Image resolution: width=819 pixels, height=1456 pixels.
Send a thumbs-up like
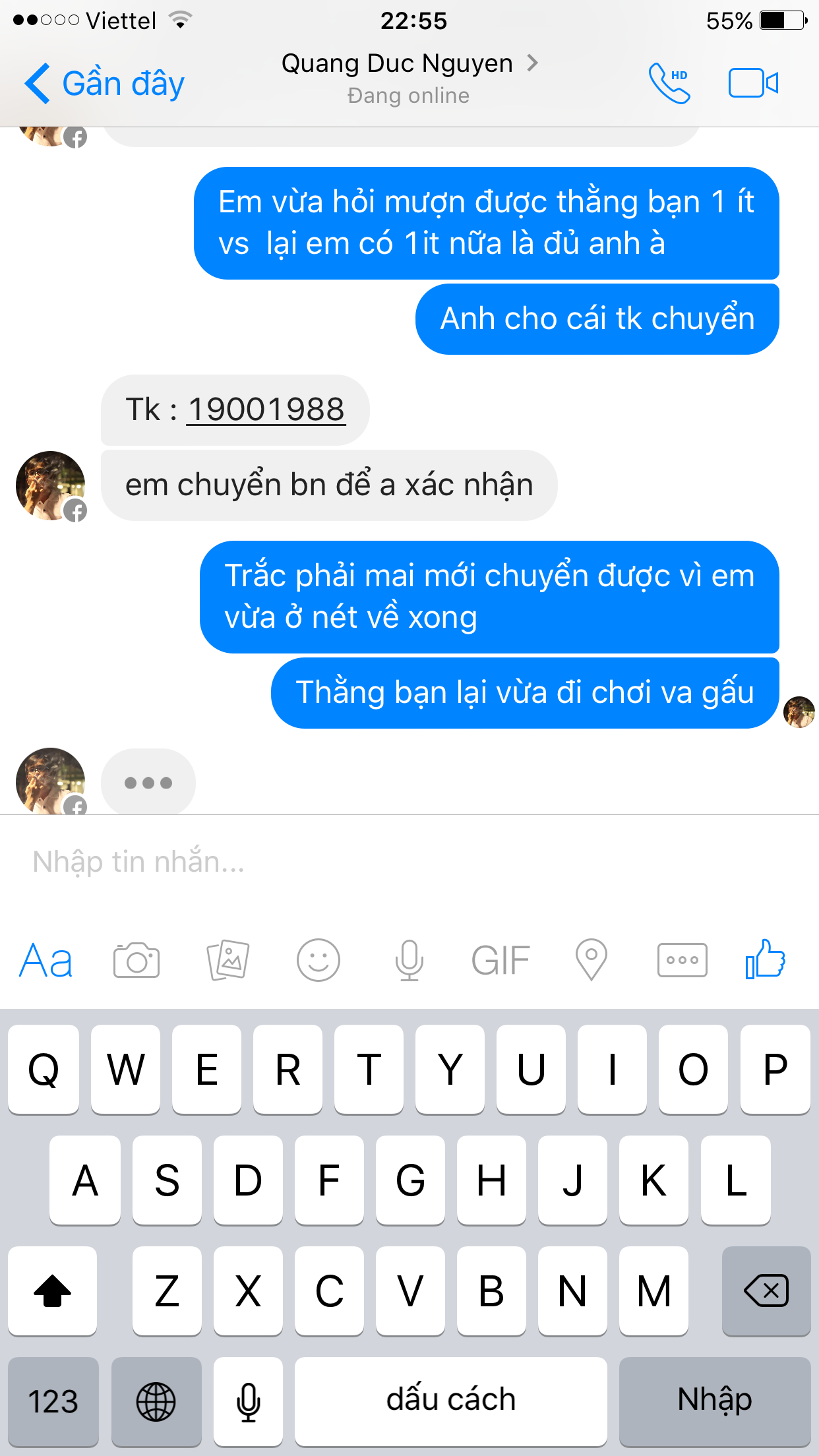point(765,959)
